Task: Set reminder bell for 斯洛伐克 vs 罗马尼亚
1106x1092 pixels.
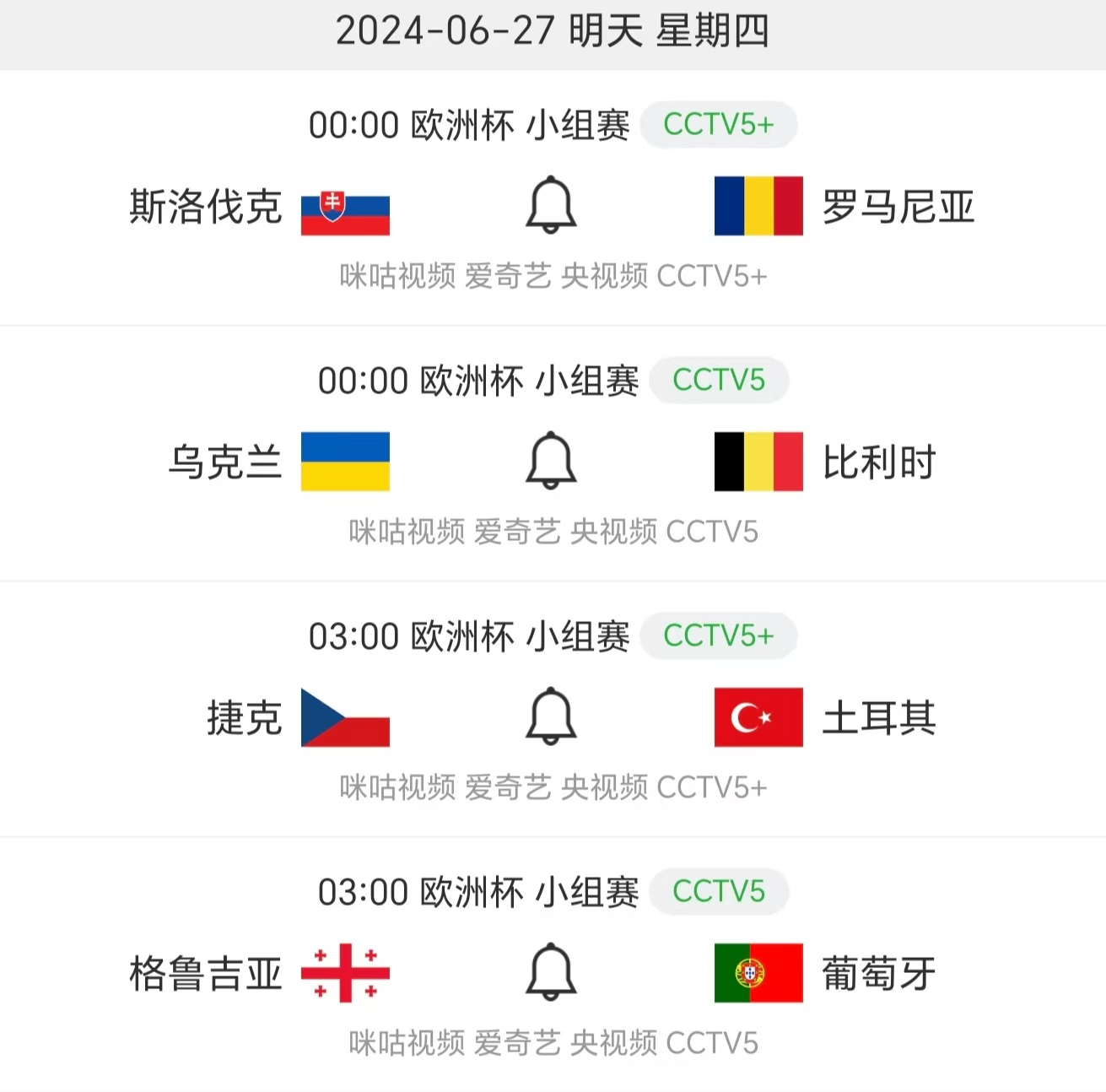Action: point(551,205)
